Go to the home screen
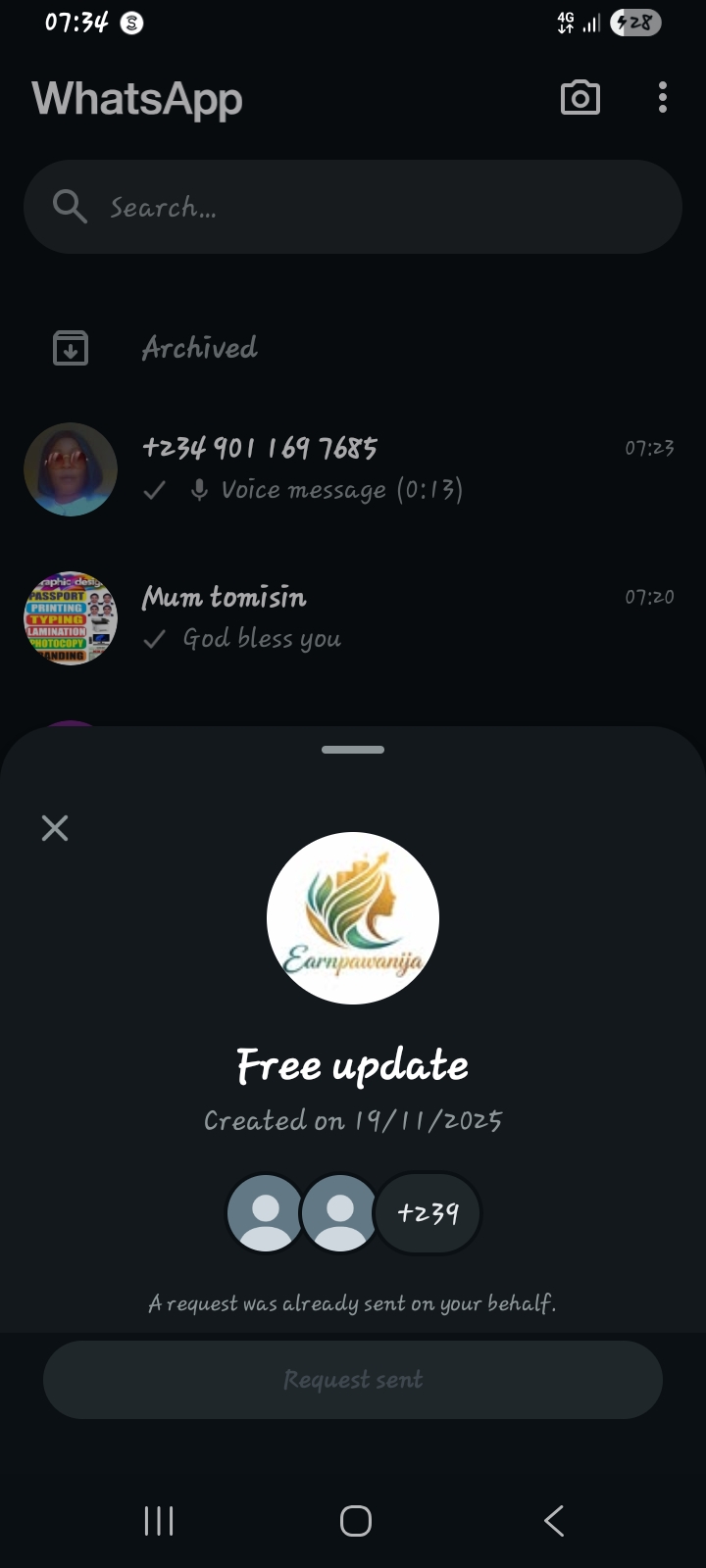 click(x=355, y=1521)
